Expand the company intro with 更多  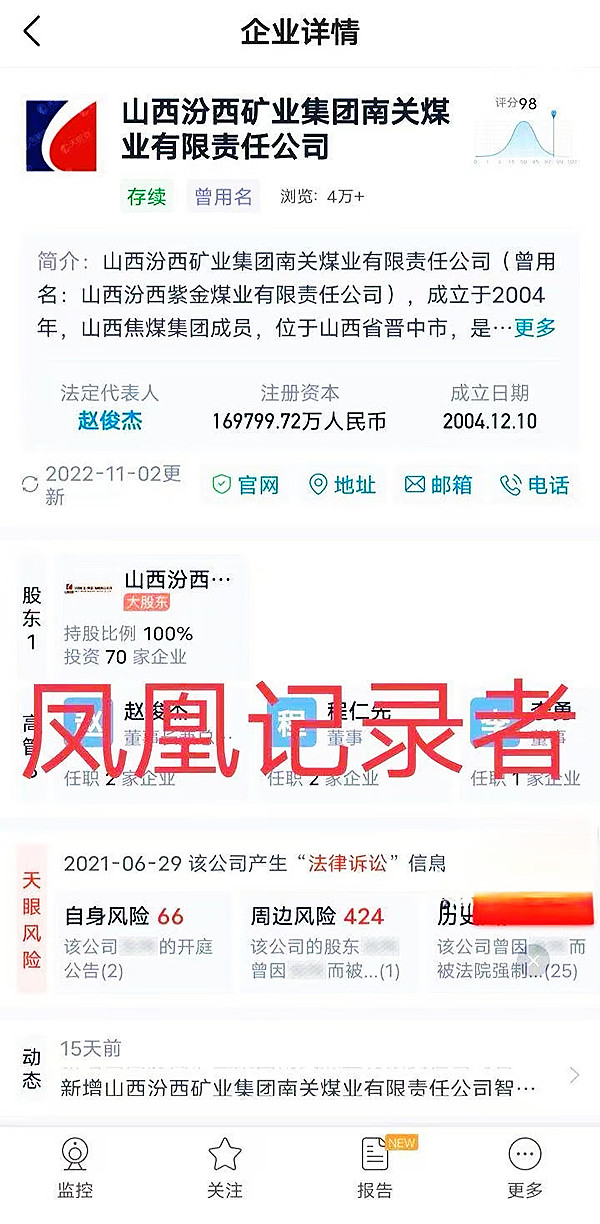pos(534,328)
